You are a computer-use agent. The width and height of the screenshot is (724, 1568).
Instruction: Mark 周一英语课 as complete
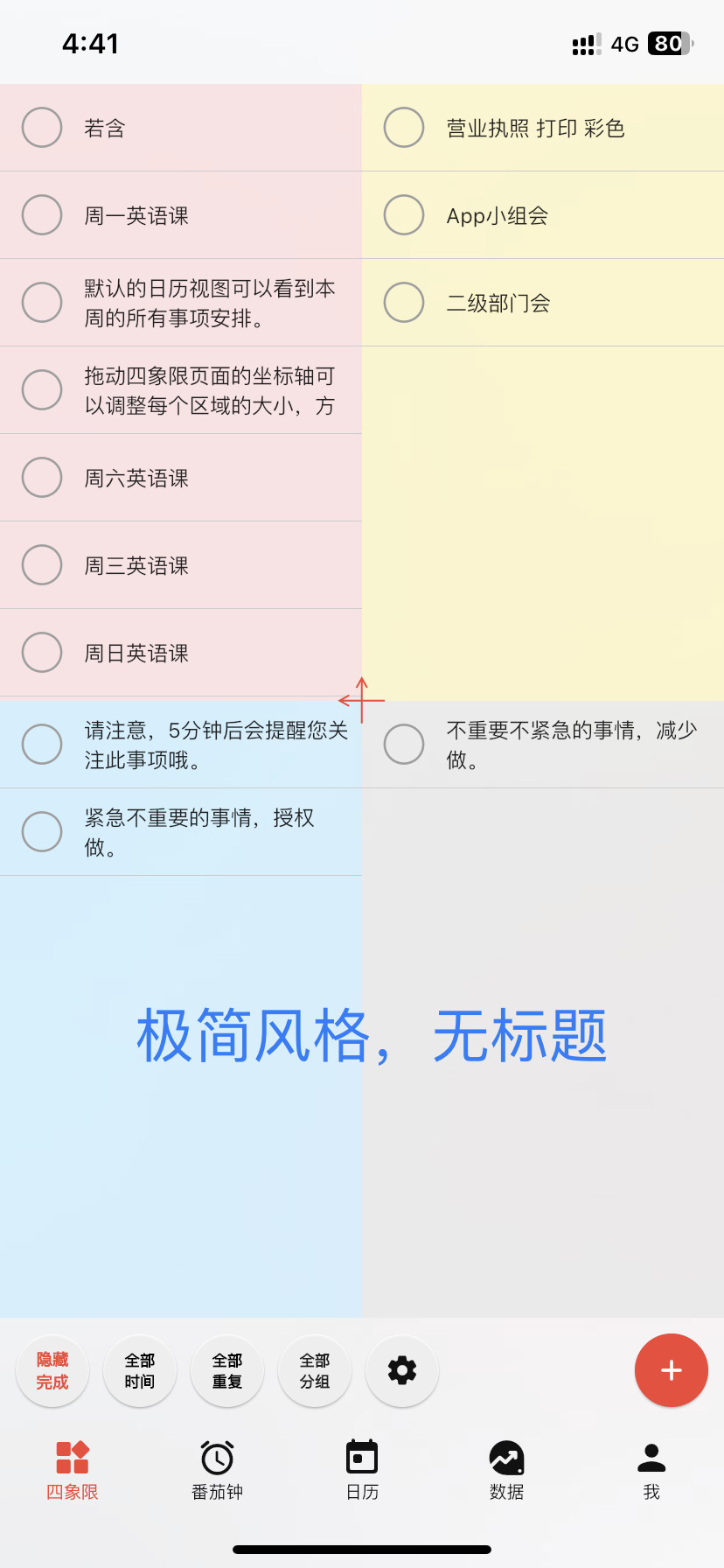tap(42, 215)
